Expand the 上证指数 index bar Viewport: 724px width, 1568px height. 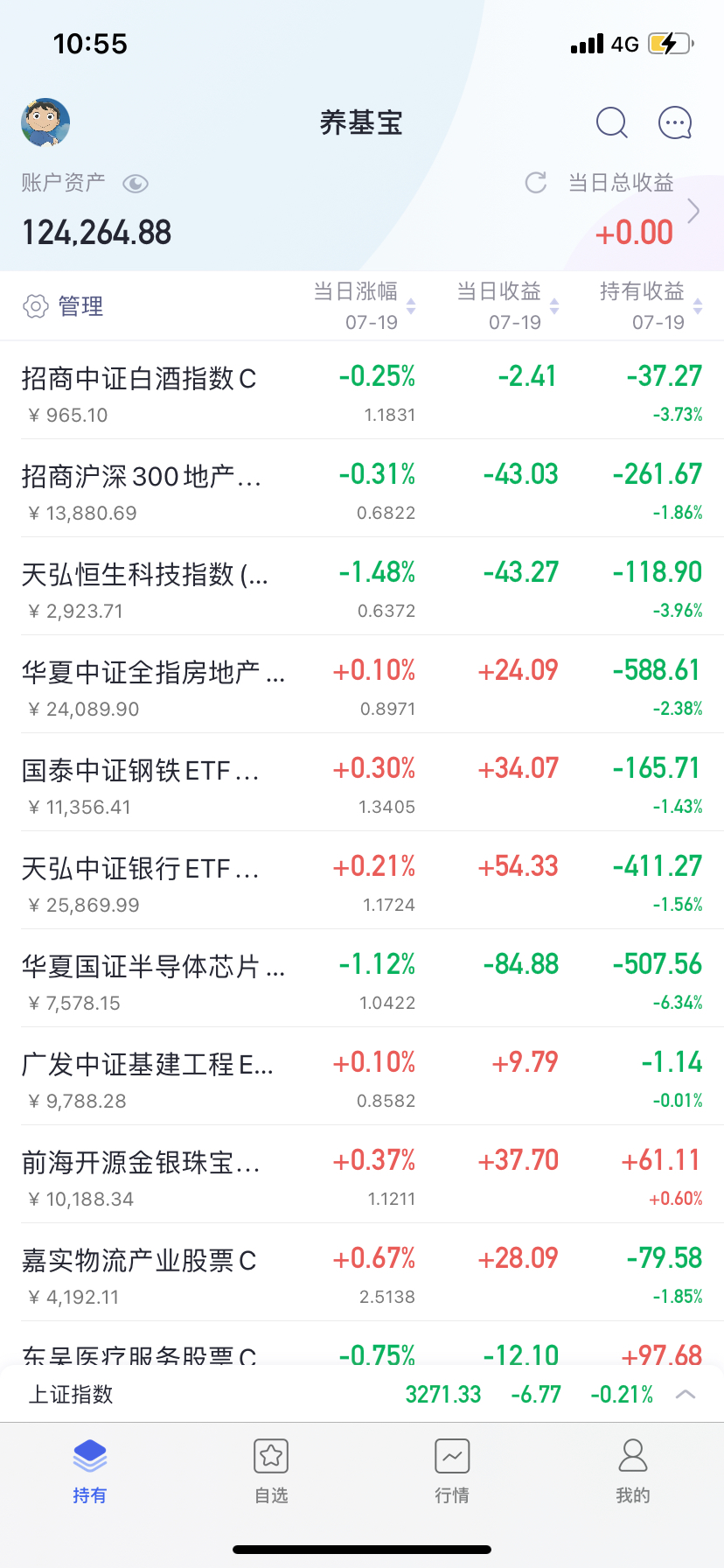(x=686, y=1394)
